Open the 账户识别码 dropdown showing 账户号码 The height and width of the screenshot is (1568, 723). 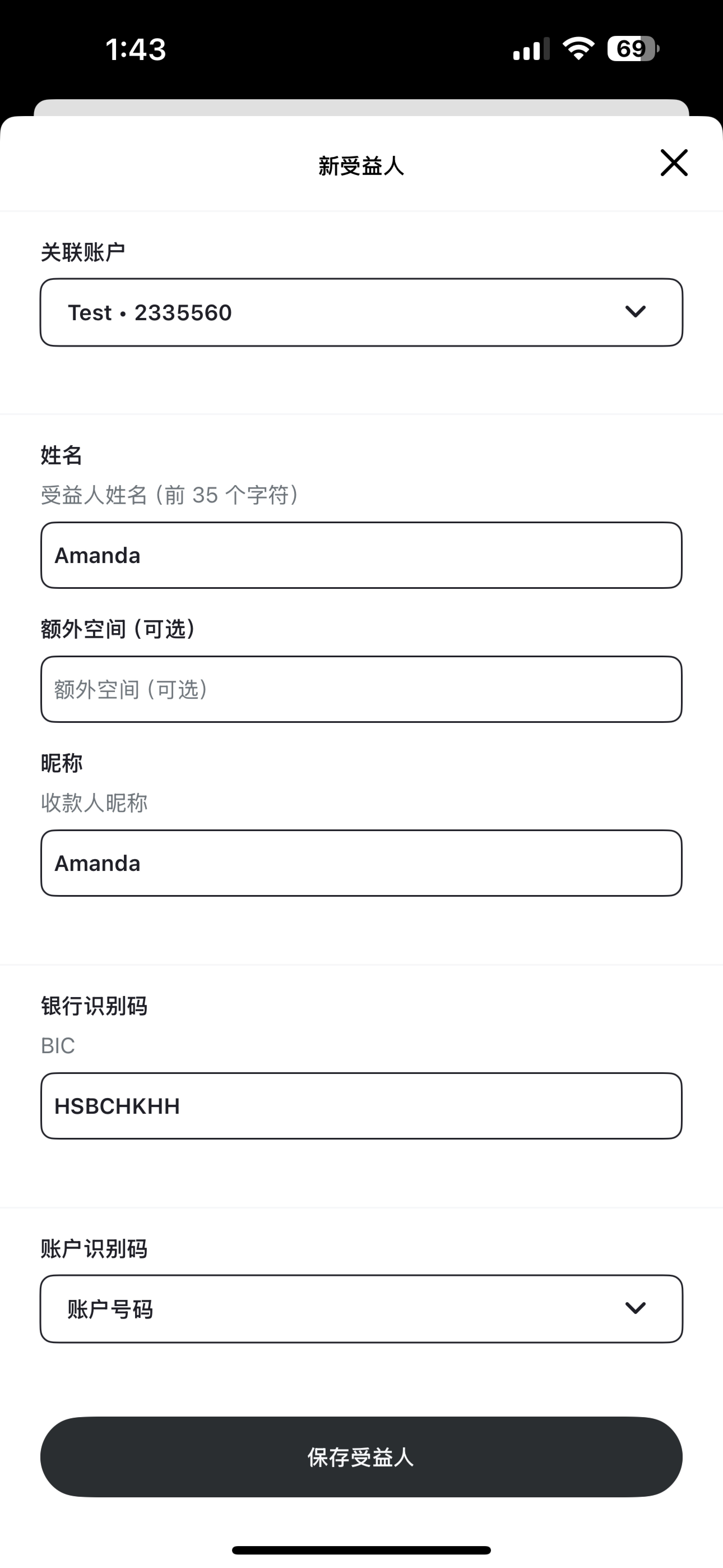pyautogui.click(x=361, y=1309)
